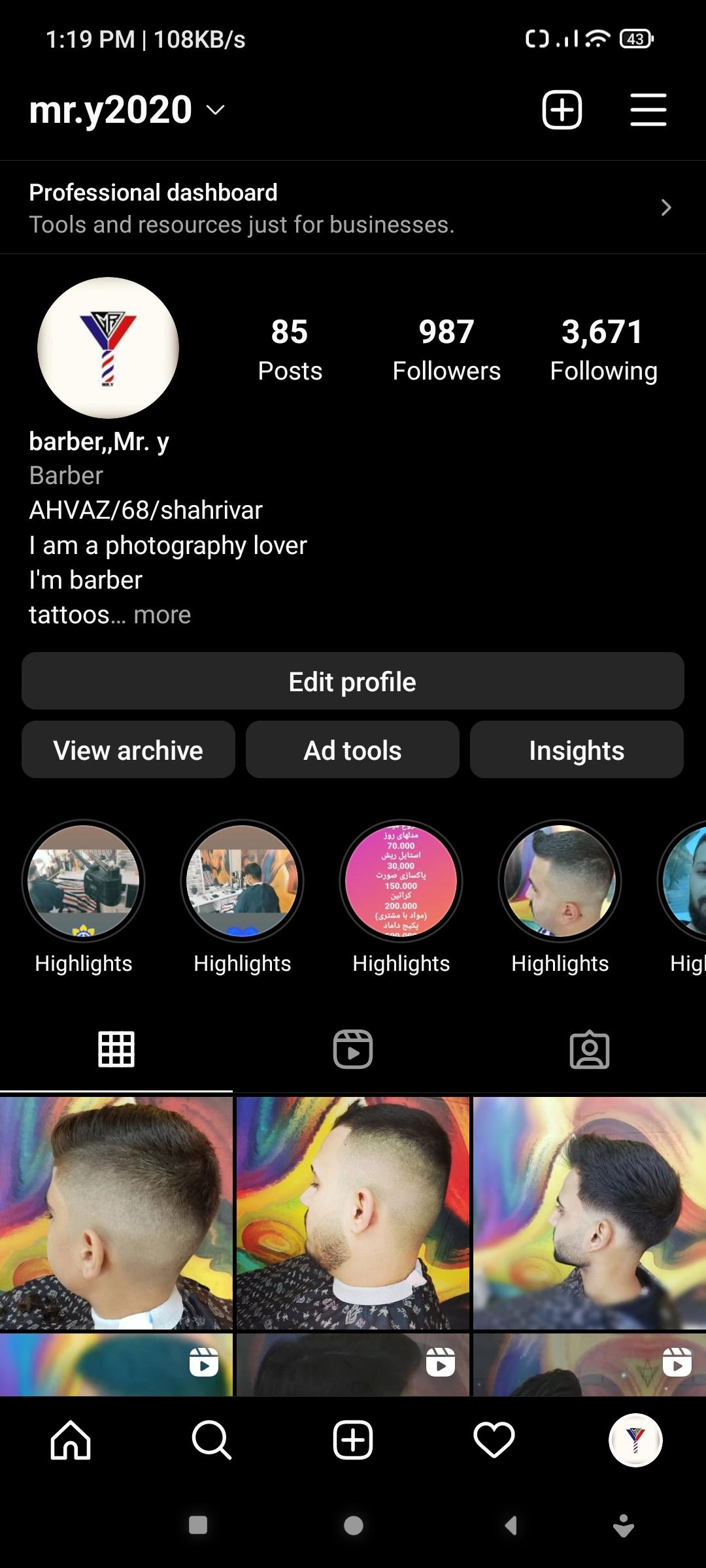Go to the Home feed
706x1568 pixels.
point(71,1440)
